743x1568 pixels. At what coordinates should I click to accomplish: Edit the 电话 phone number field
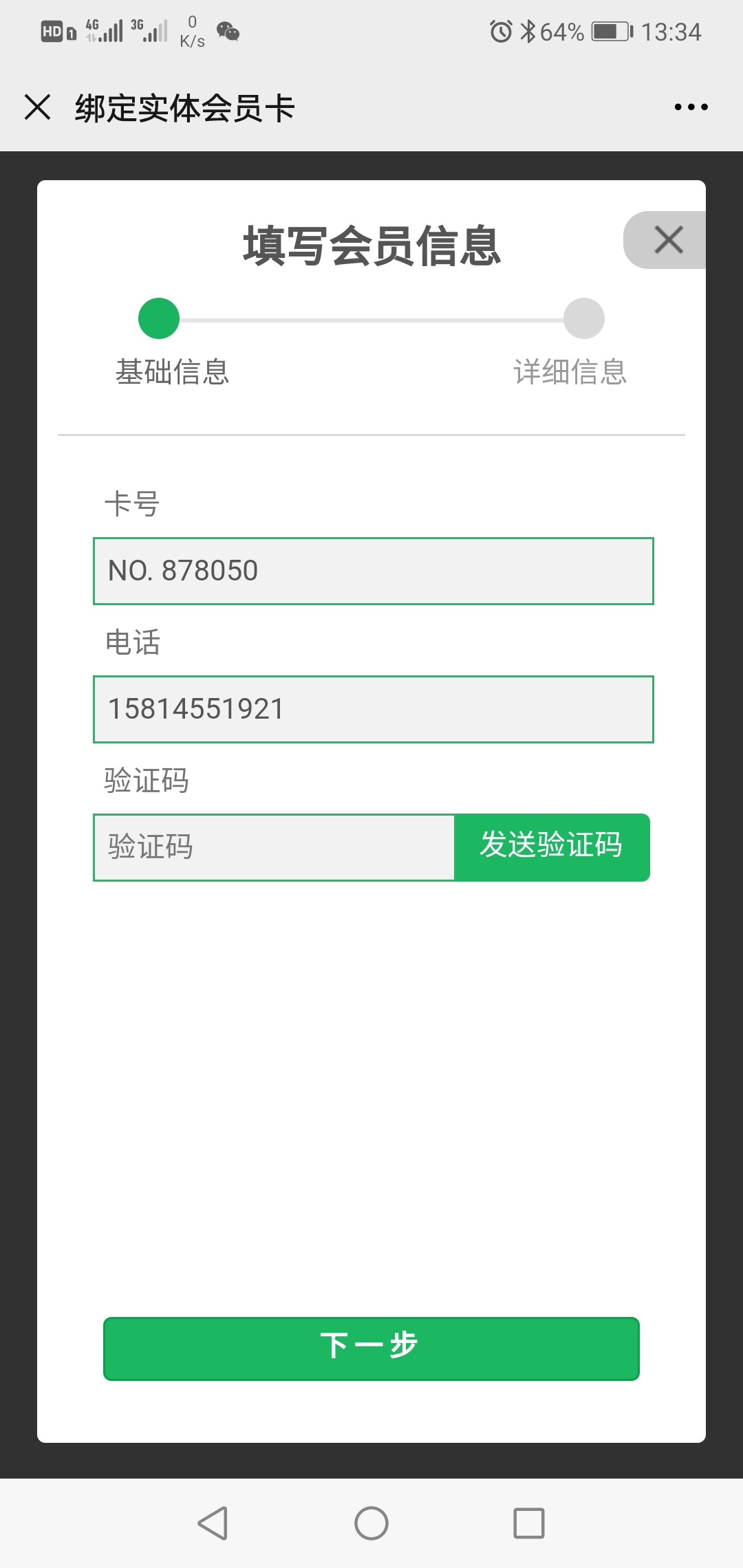pyautogui.click(x=374, y=709)
